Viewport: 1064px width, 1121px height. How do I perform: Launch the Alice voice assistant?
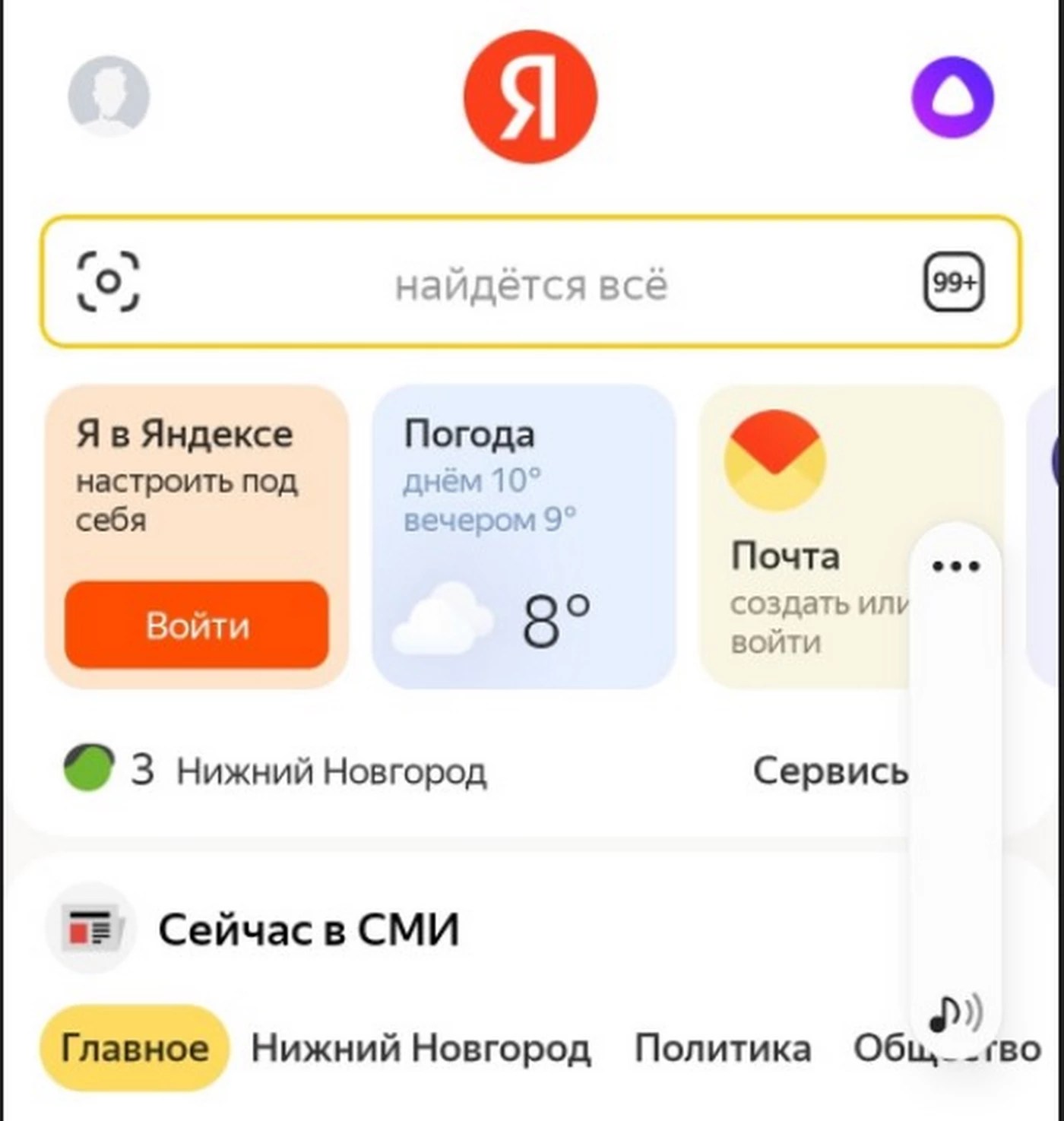(952, 97)
